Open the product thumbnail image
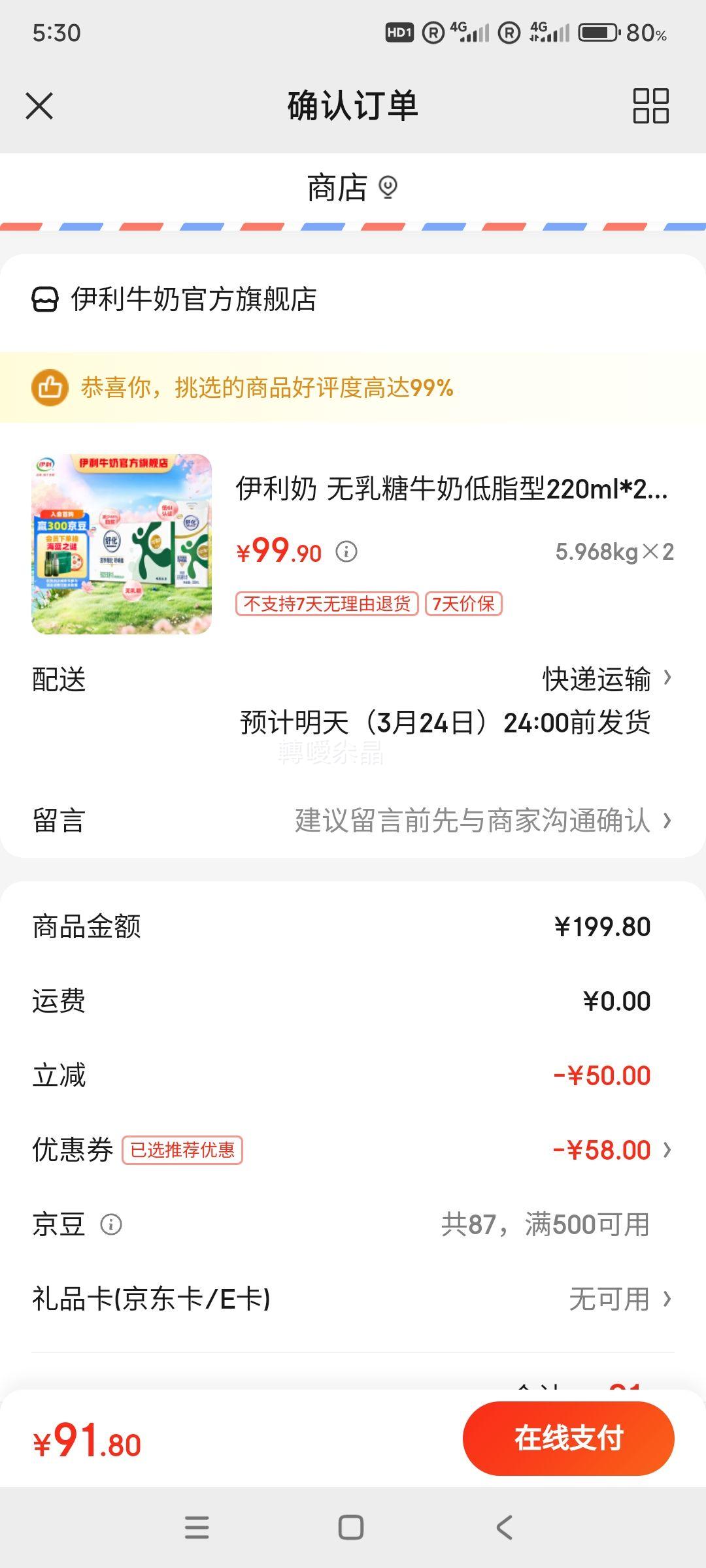 [122, 545]
